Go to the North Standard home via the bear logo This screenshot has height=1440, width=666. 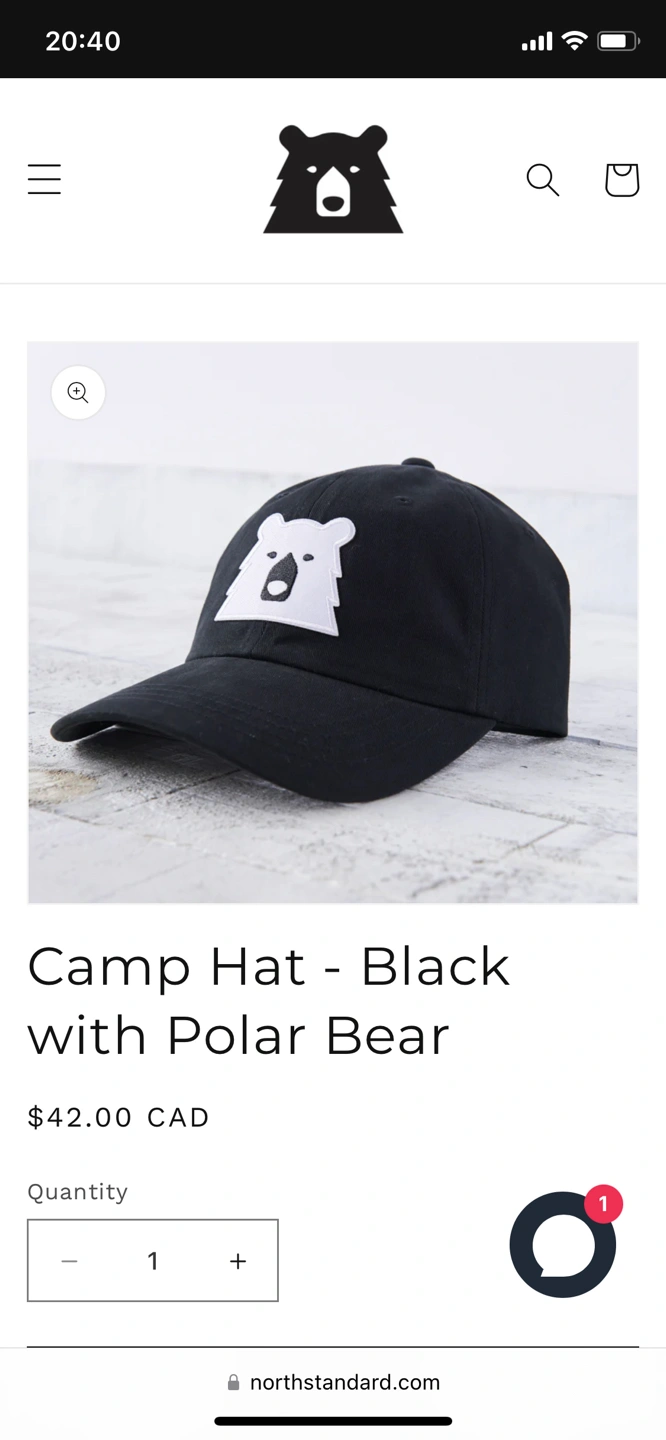pos(333,180)
